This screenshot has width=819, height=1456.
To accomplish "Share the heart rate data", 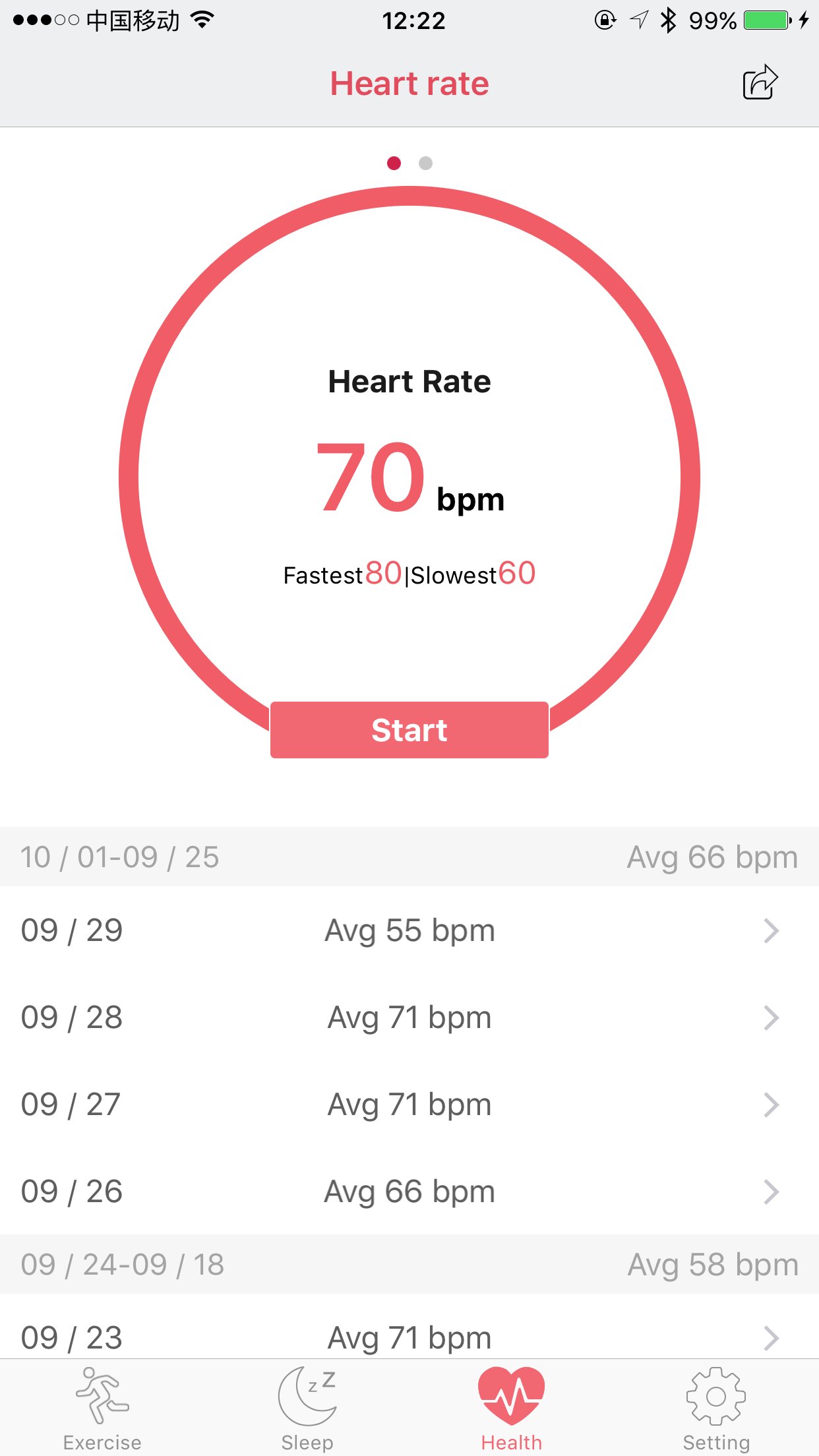I will (760, 83).
